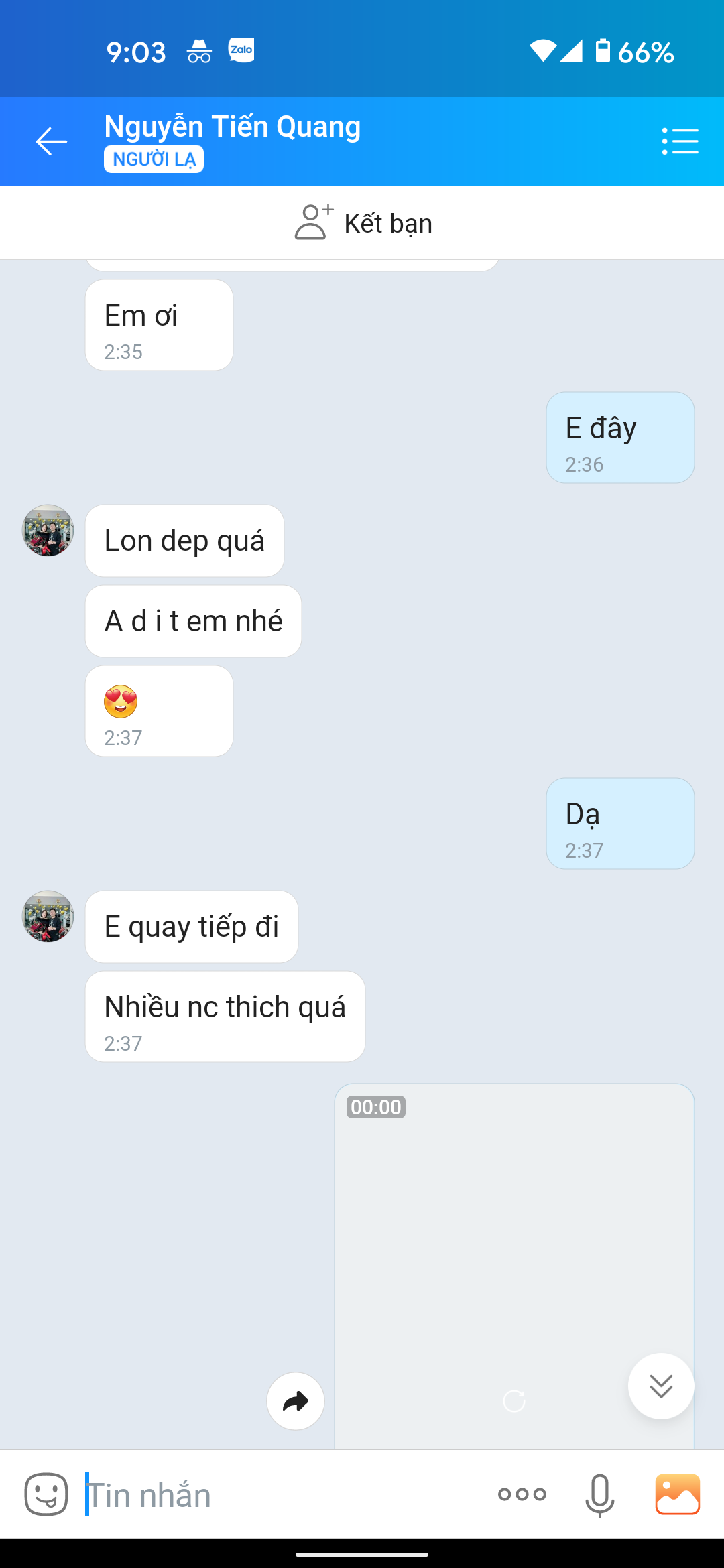Forward the sent video message

pyautogui.click(x=296, y=1401)
